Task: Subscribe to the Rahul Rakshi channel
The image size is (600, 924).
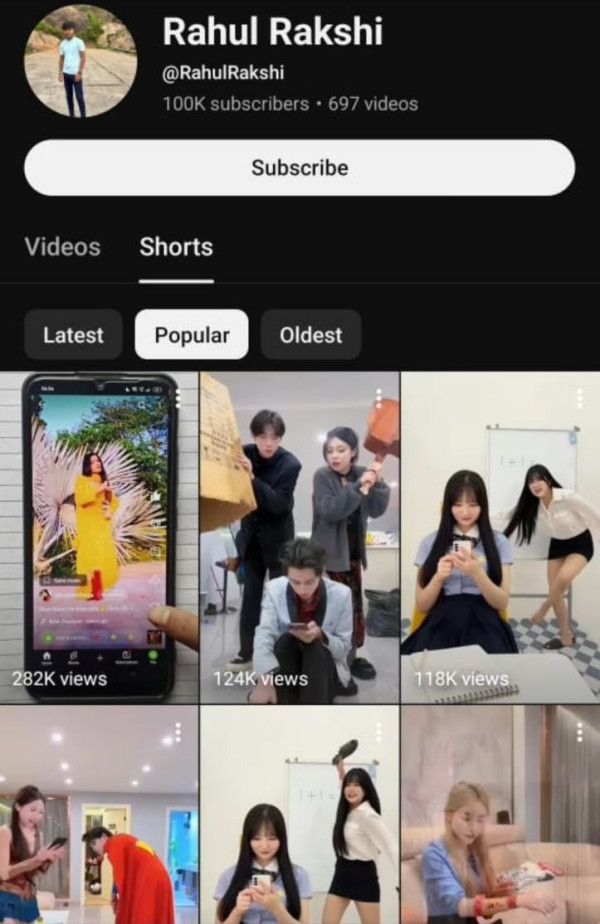Action: [299, 168]
